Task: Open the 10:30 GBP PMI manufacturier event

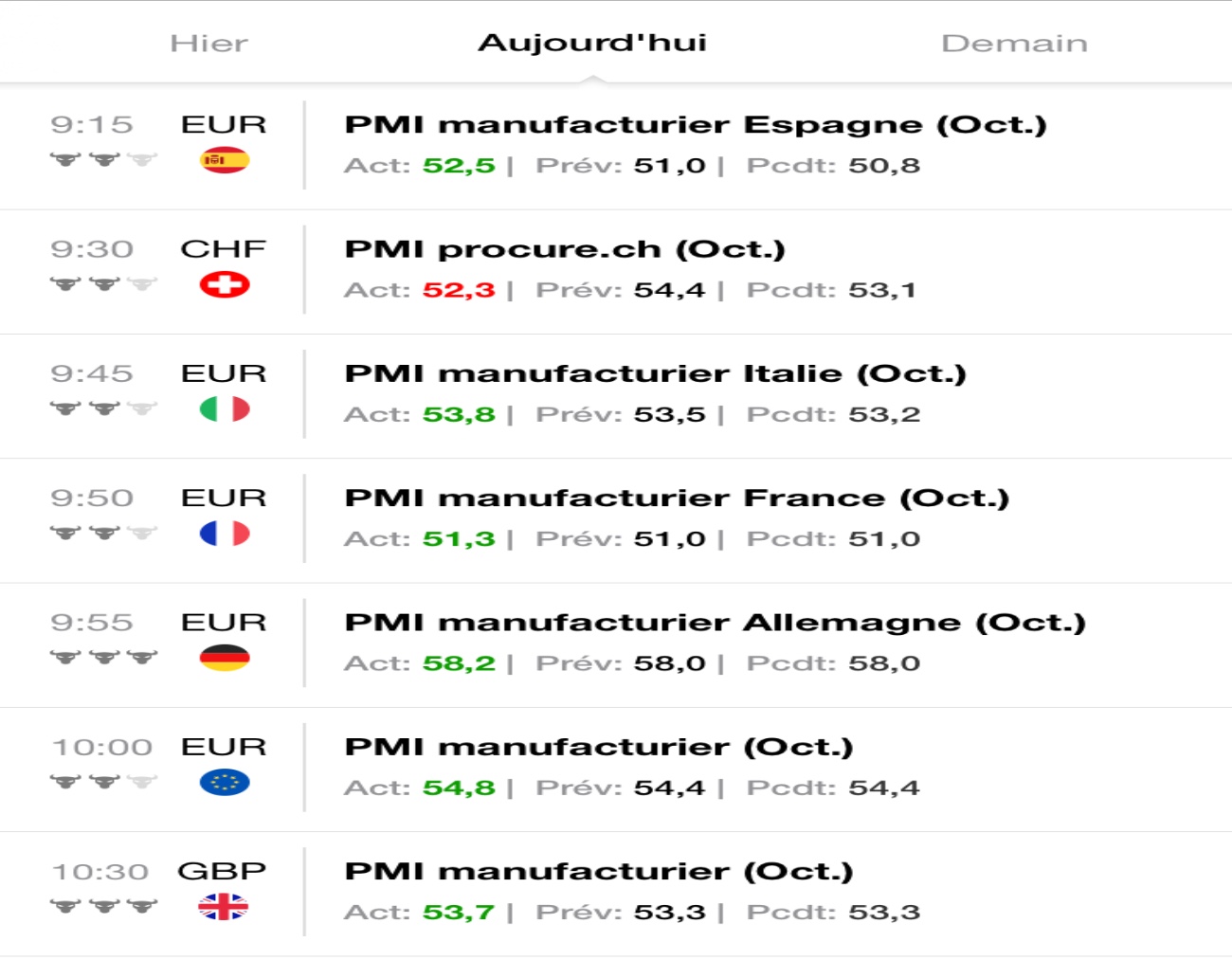Action: point(598,872)
